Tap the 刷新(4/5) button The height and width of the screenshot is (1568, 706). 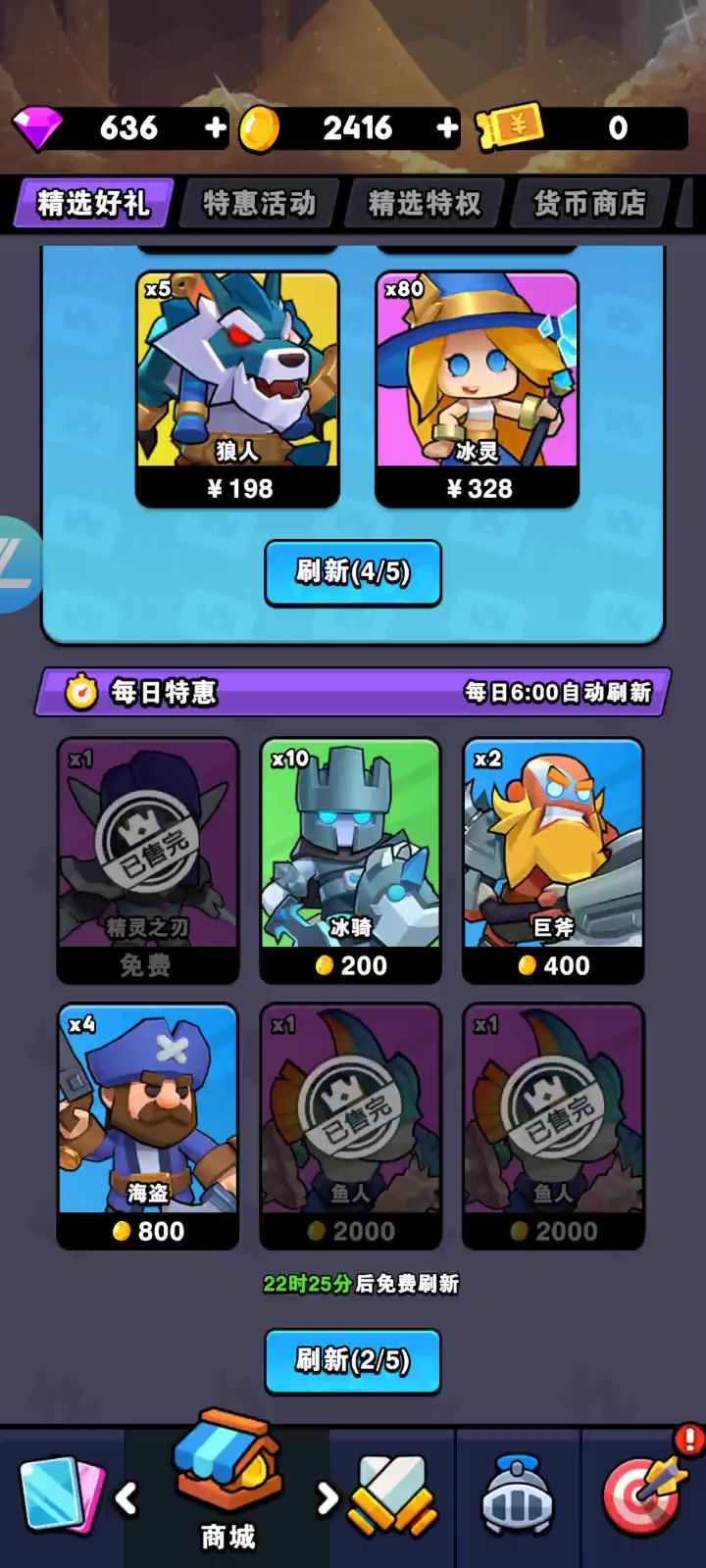point(353,572)
